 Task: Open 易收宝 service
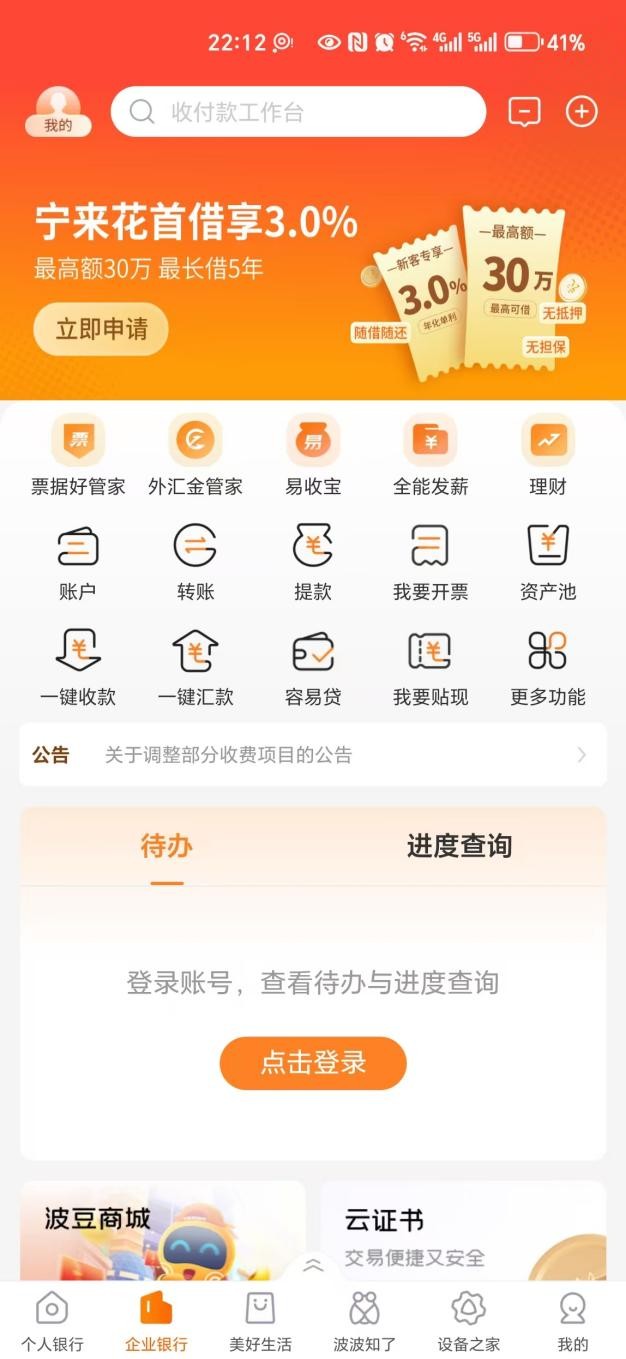point(313,456)
